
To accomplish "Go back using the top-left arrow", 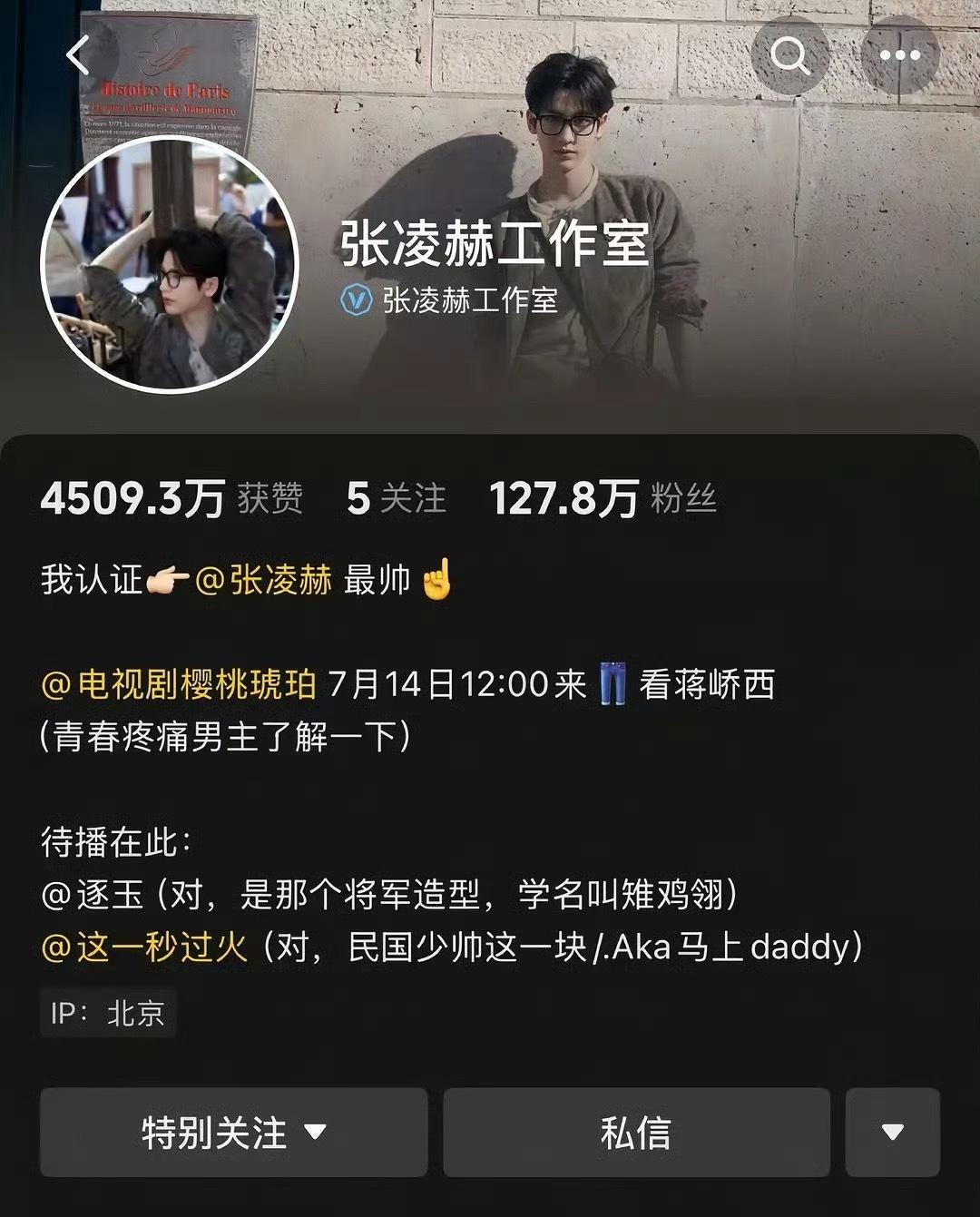I will tap(79, 55).
